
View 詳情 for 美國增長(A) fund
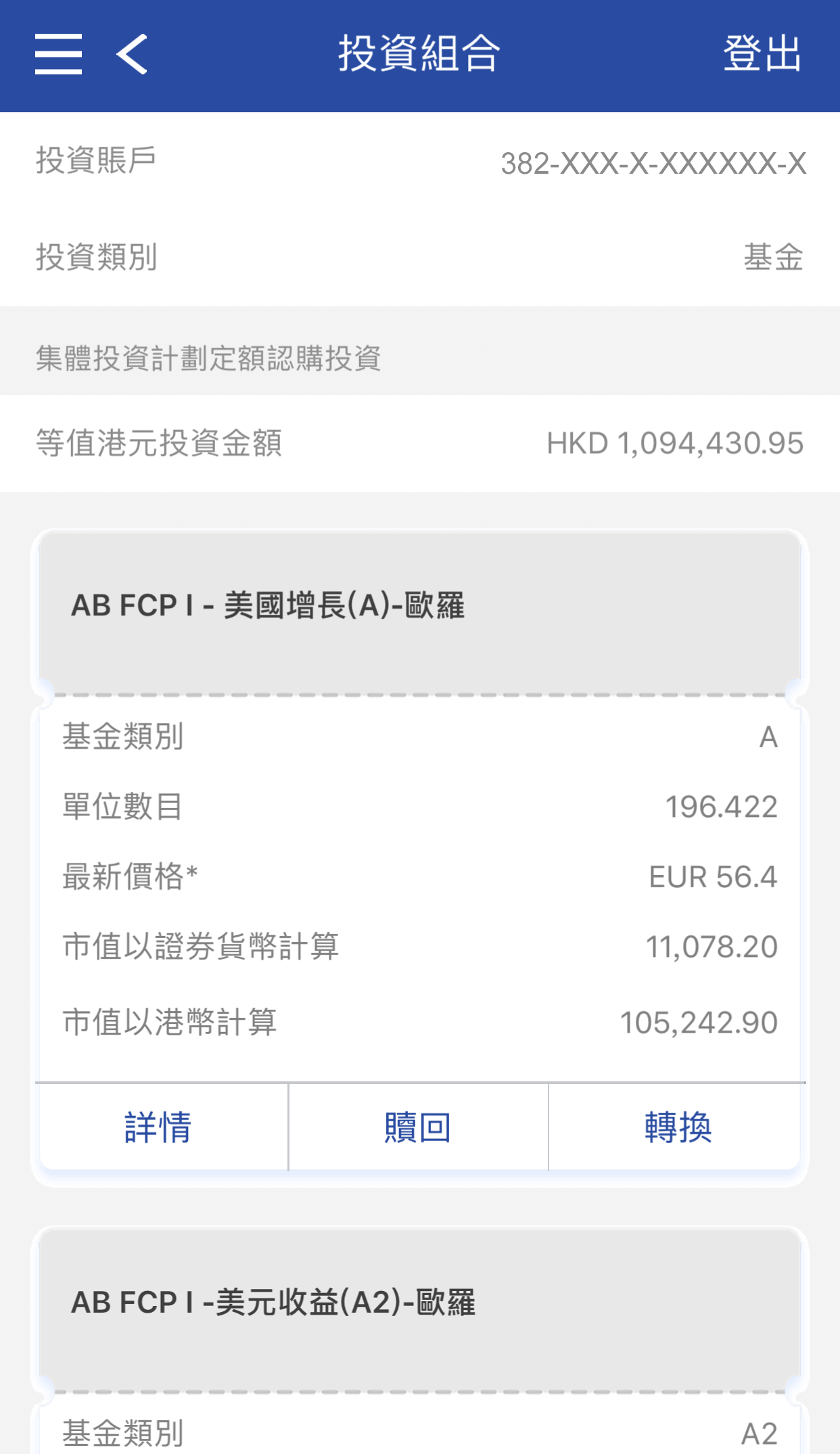(x=158, y=1127)
